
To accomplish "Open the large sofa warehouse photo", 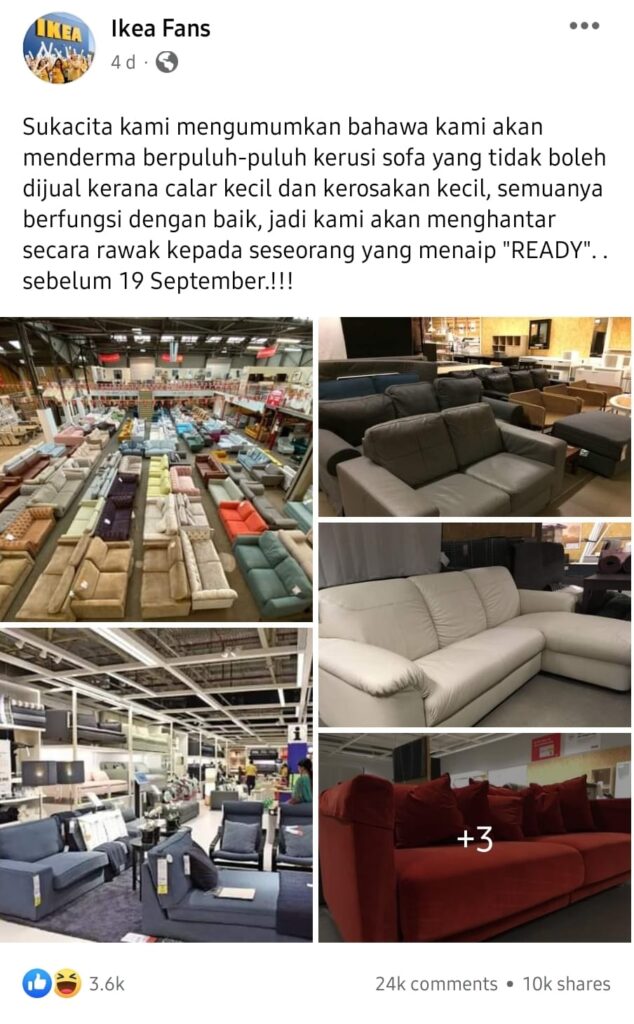I will point(156,468).
